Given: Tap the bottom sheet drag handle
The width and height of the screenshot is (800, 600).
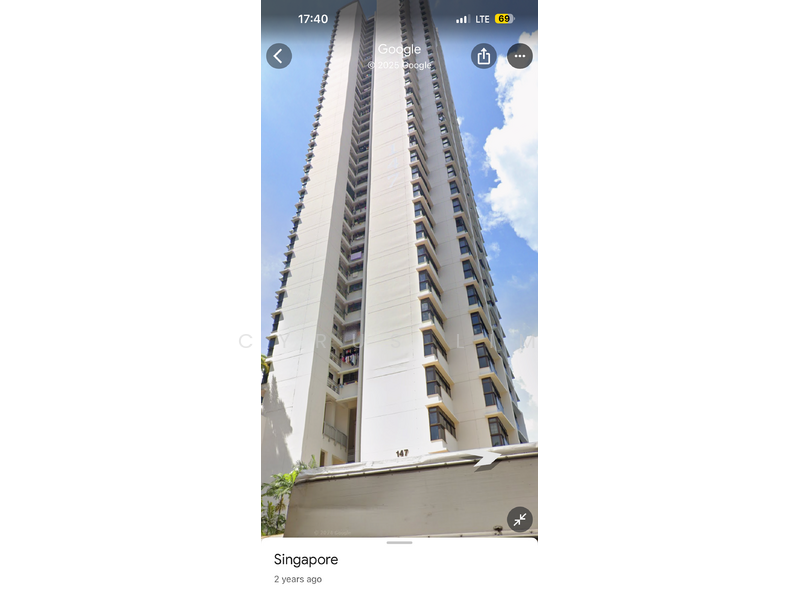Looking at the screenshot, I should 399,543.
